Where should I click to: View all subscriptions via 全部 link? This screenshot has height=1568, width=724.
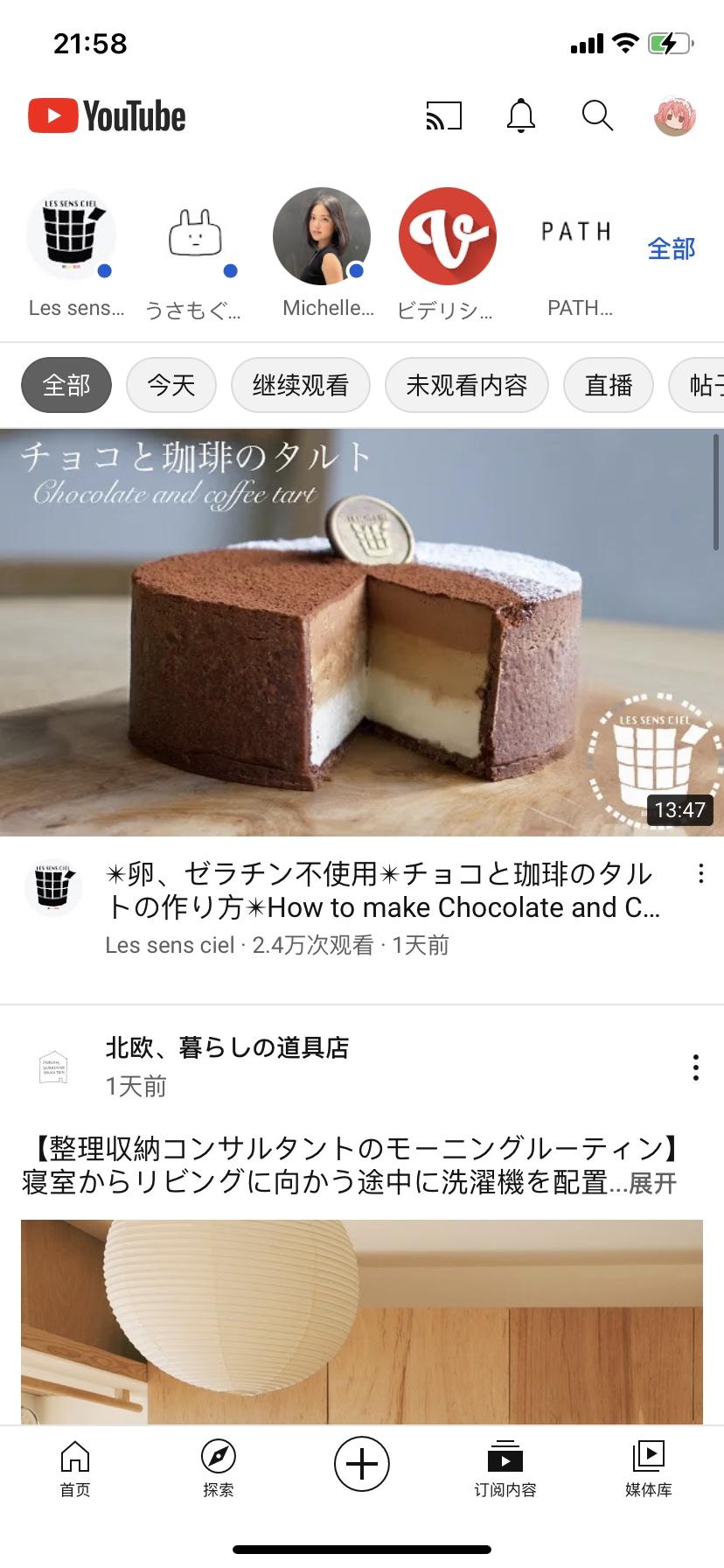[x=671, y=248]
